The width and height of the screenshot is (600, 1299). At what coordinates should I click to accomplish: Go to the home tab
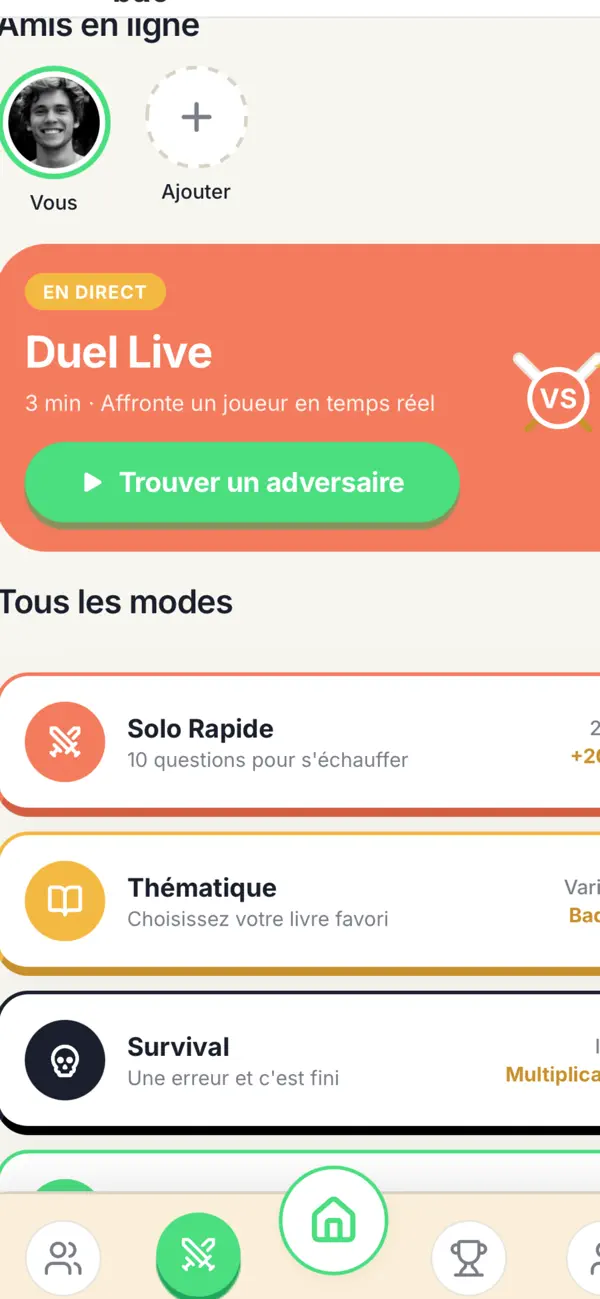(333, 1219)
